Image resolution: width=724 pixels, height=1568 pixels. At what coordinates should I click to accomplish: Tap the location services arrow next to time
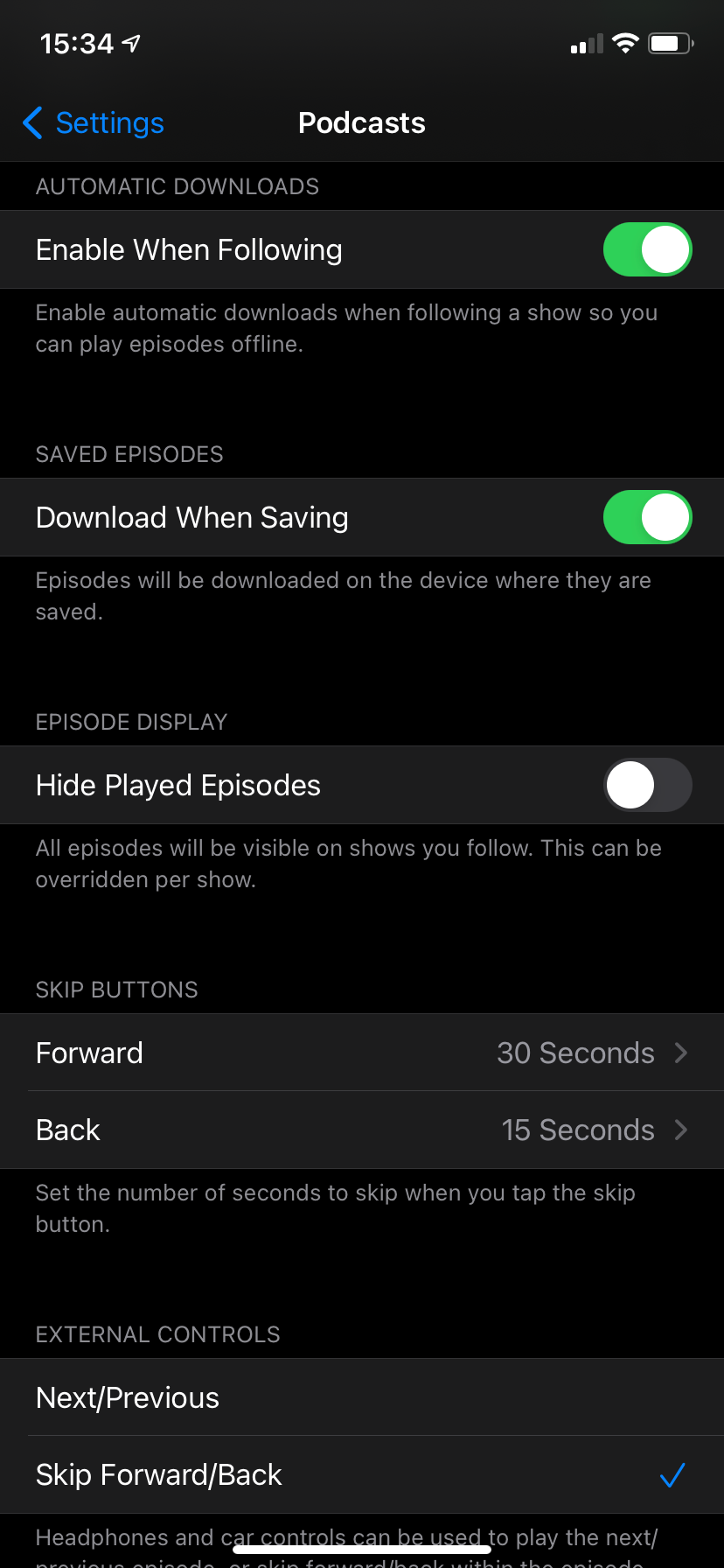[x=128, y=42]
